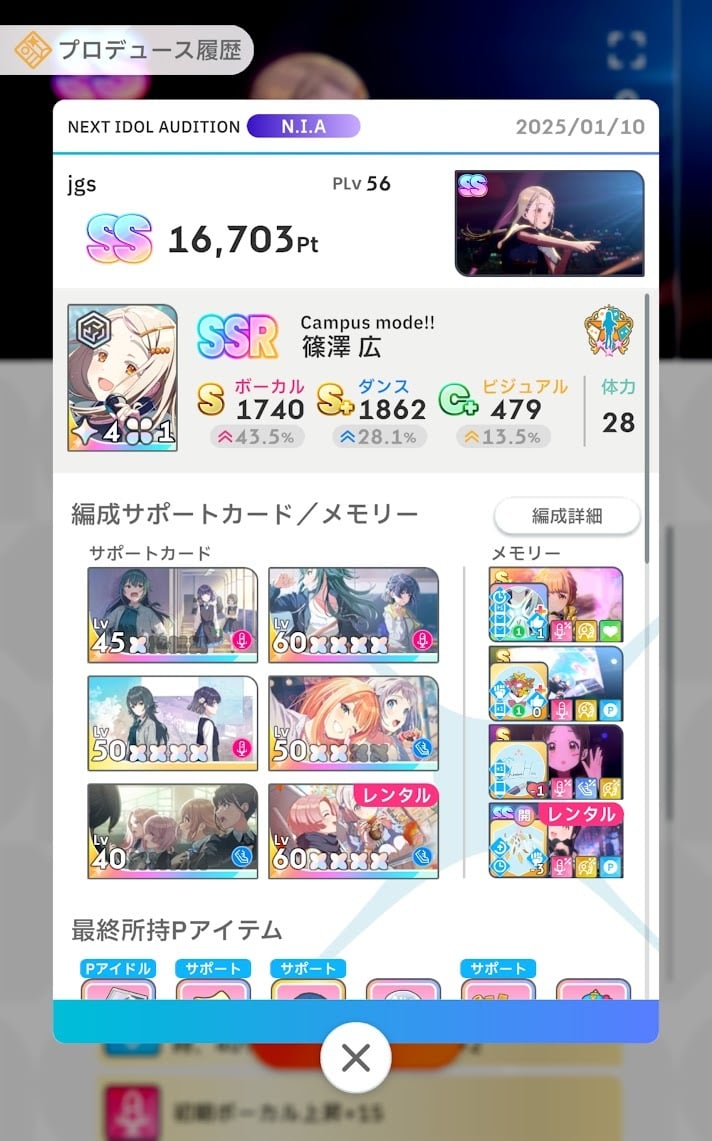Close the produce history dialog
The height and width of the screenshot is (1141, 712).
[355, 1057]
